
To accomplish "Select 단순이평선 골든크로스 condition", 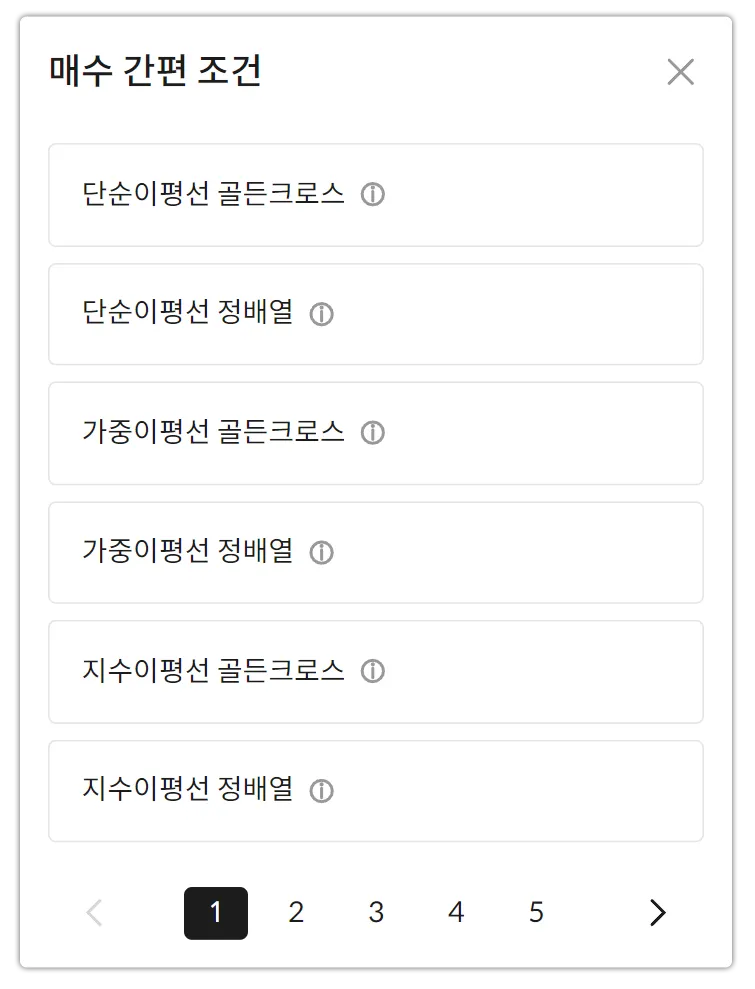I will tap(214, 194).
